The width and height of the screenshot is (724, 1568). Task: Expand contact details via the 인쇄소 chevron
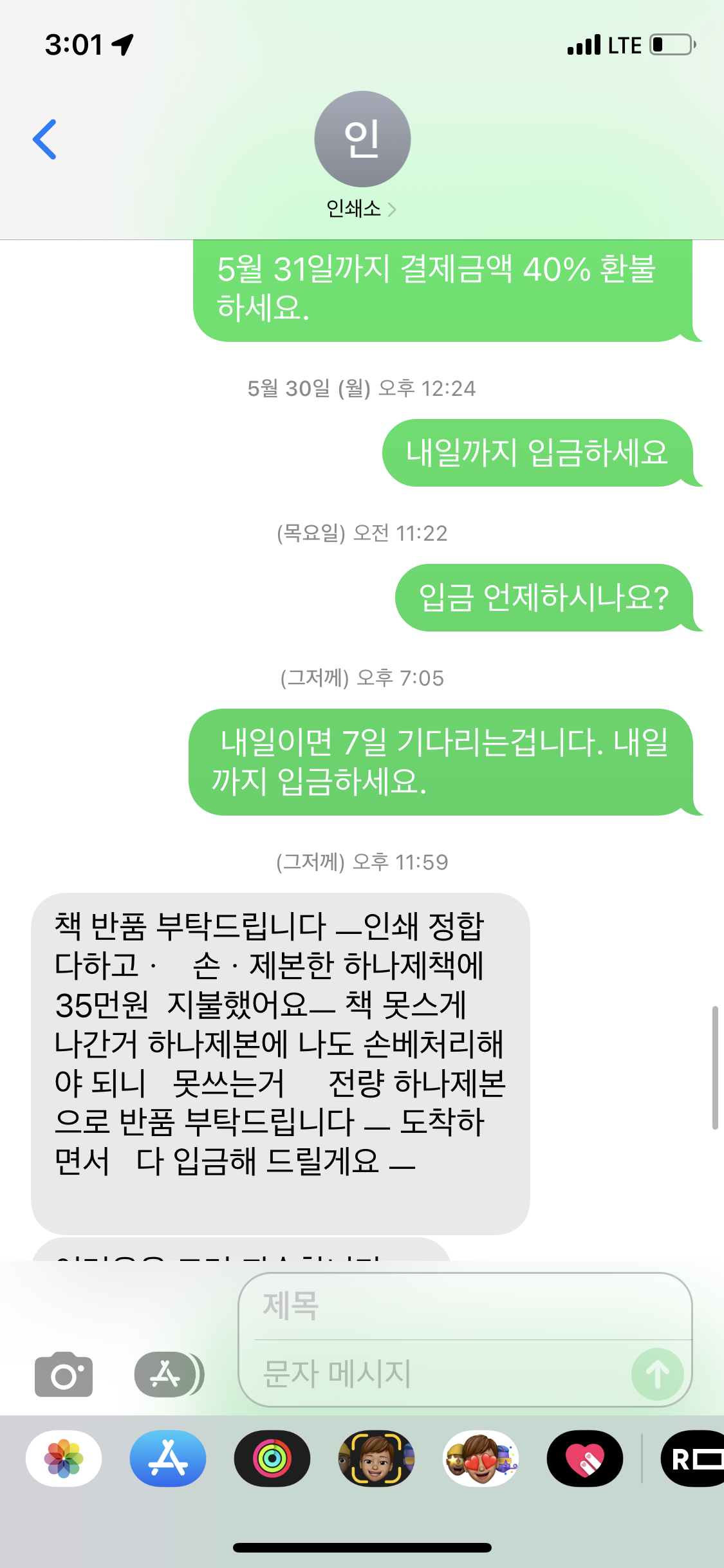point(395,209)
